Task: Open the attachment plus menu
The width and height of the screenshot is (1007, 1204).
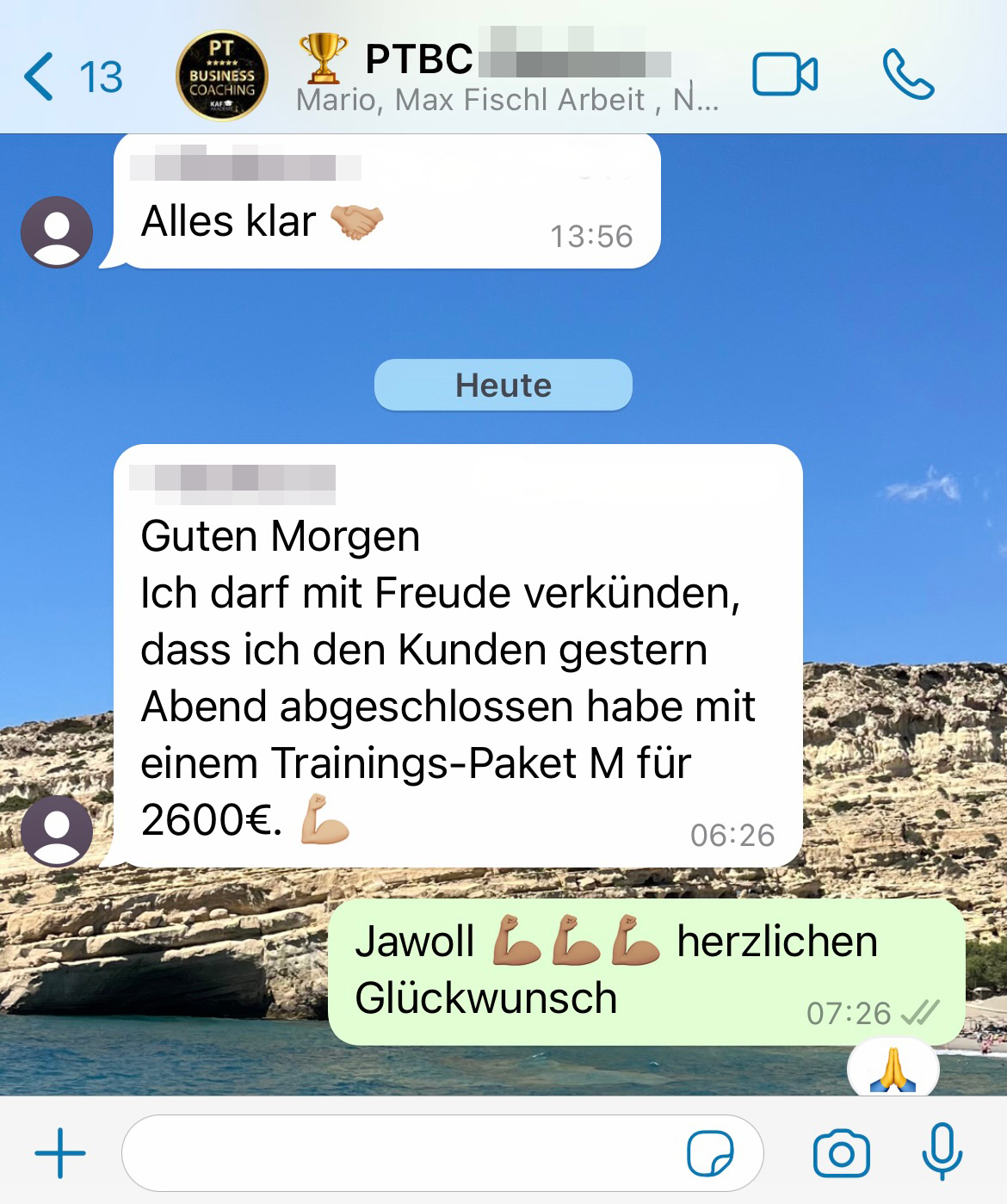Action: 60,1152
